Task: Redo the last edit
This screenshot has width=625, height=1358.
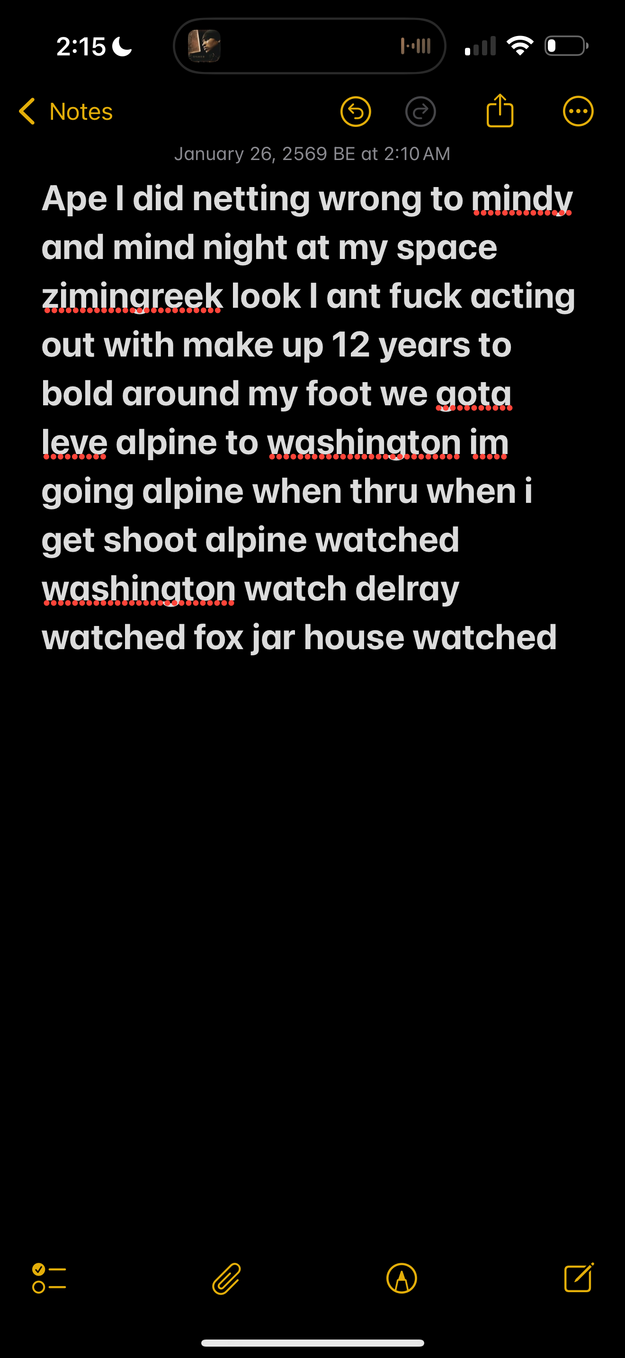Action: coord(421,112)
